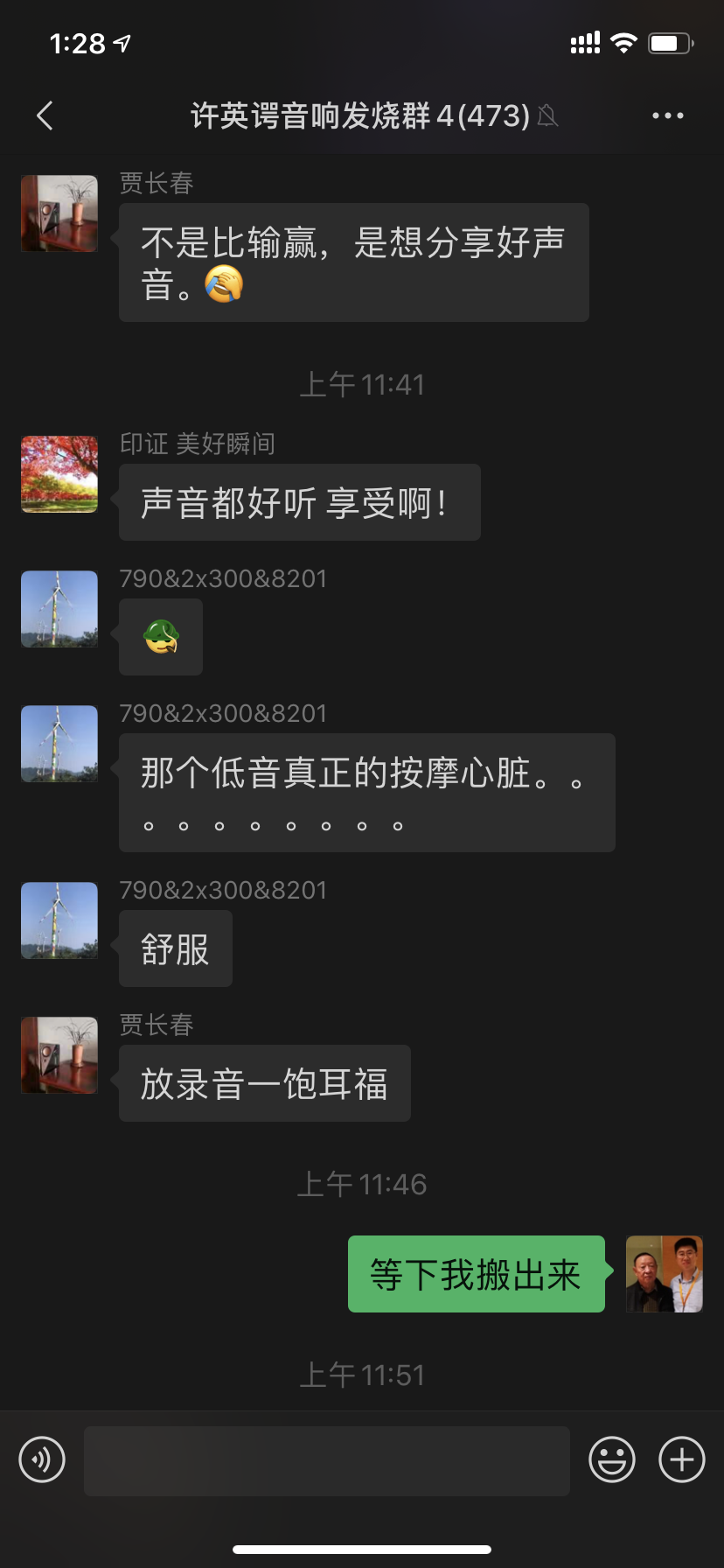Switch to voice message input
Image resolution: width=724 pixels, height=1568 pixels.
point(42,1459)
